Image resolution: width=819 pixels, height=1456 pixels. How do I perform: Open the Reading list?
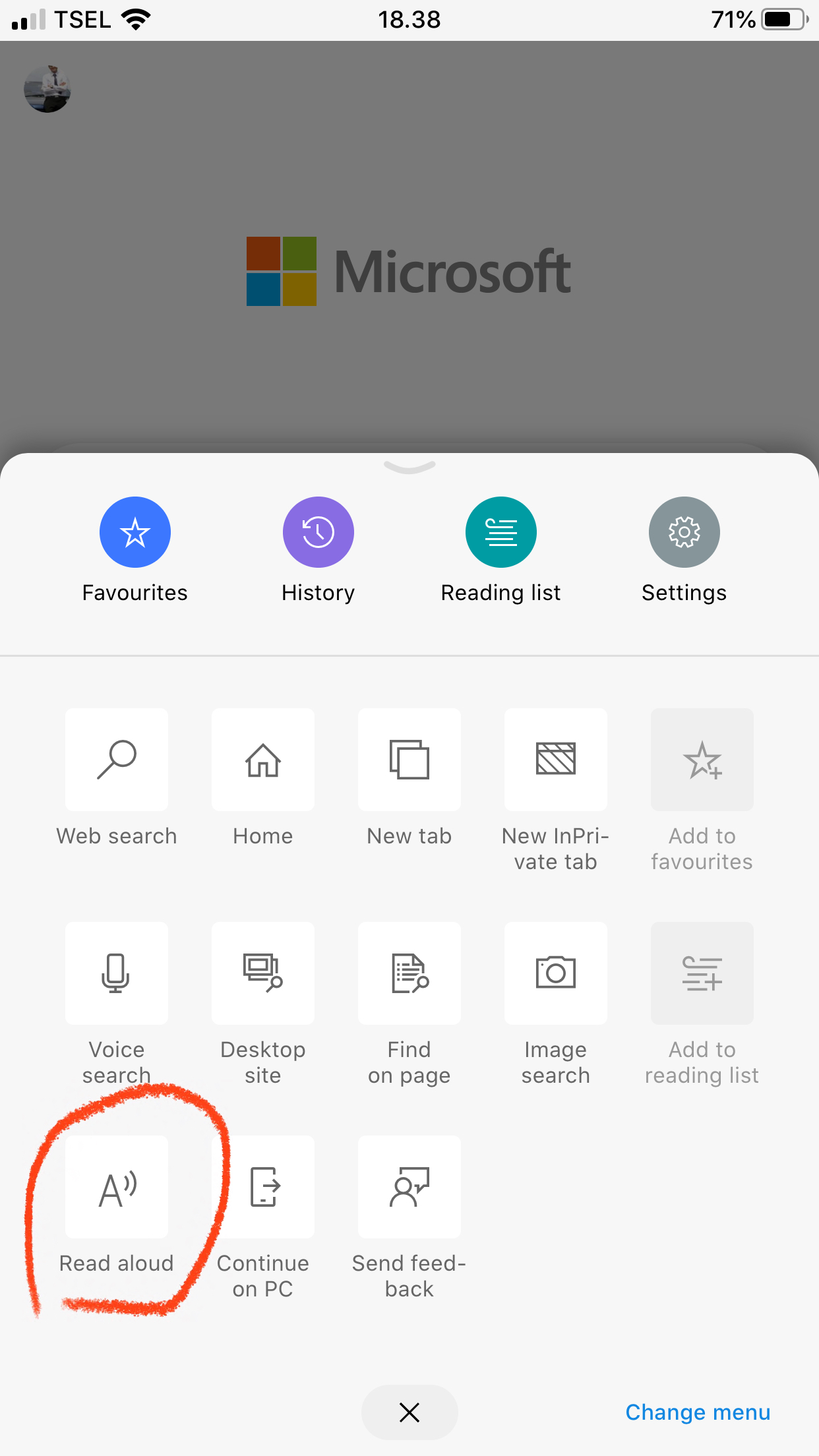click(501, 532)
